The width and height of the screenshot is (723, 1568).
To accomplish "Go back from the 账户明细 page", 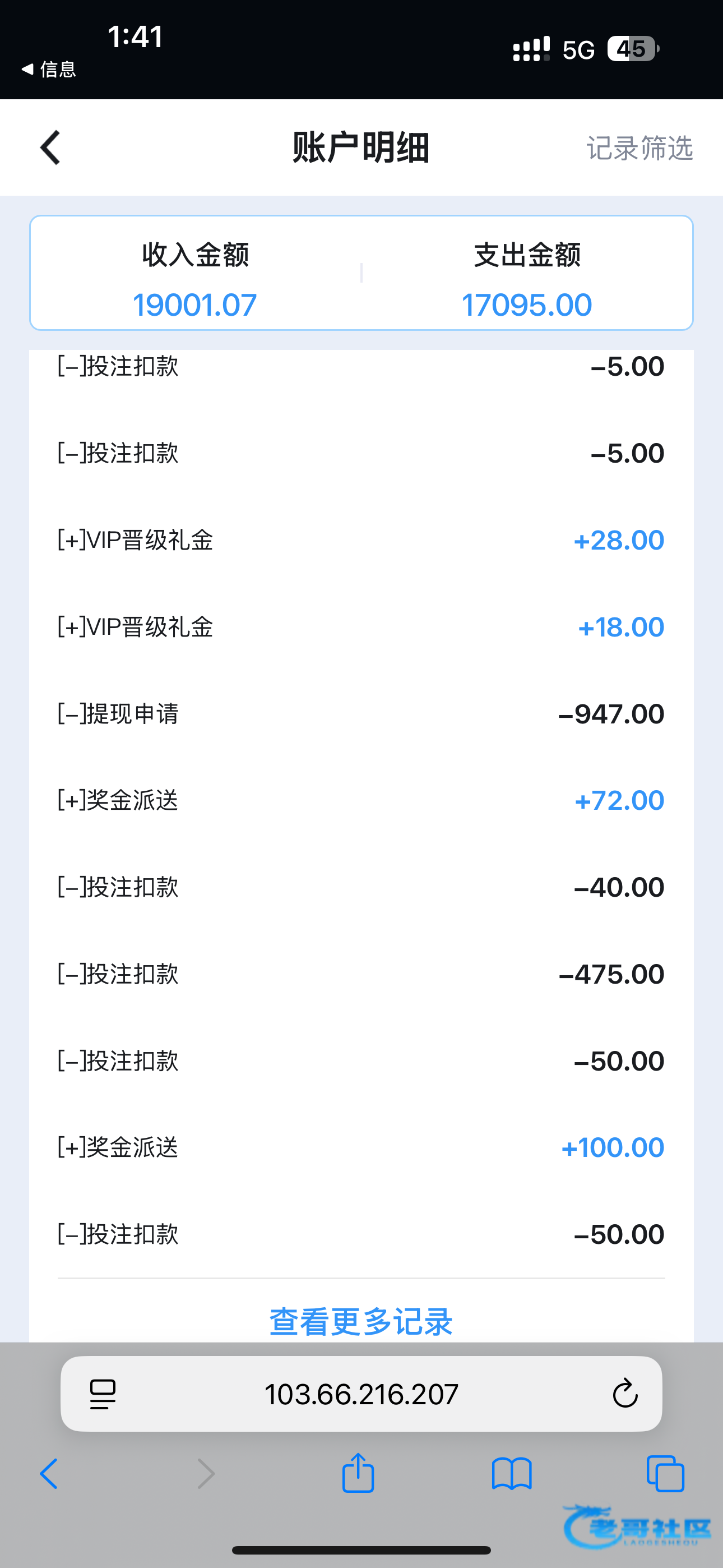I will click(50, 147).
